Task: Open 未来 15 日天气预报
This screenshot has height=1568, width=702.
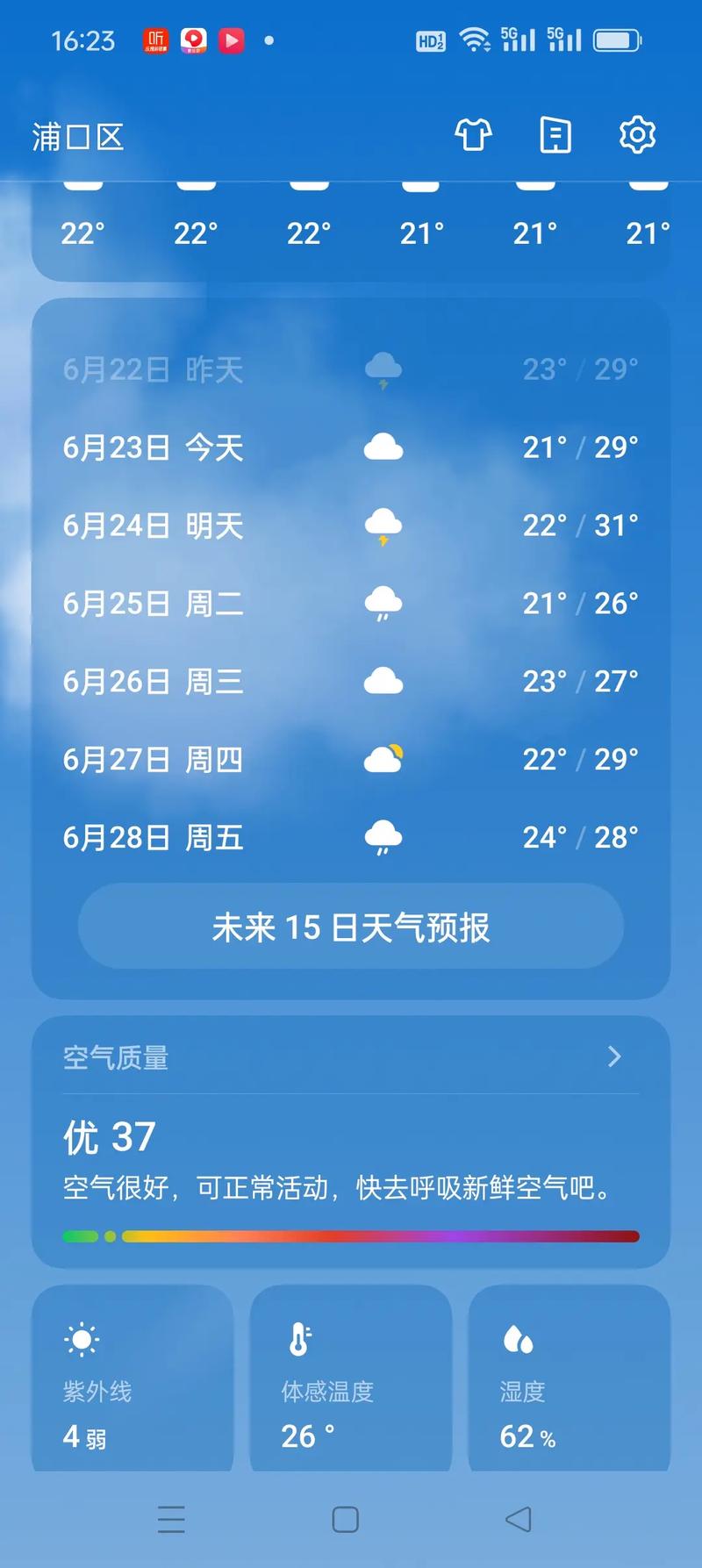Action: pyautogui.click(x=351, y=927)
